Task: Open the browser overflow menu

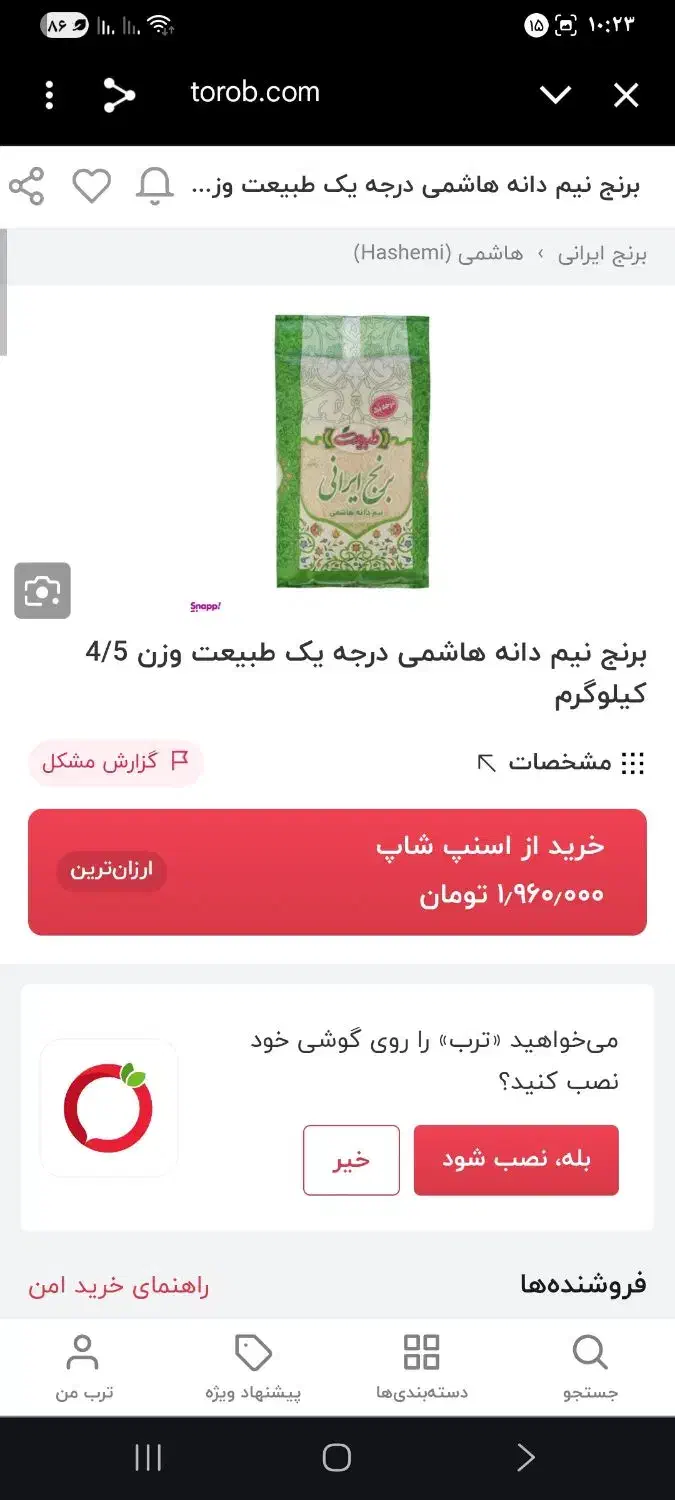Action: click(49, 95)
